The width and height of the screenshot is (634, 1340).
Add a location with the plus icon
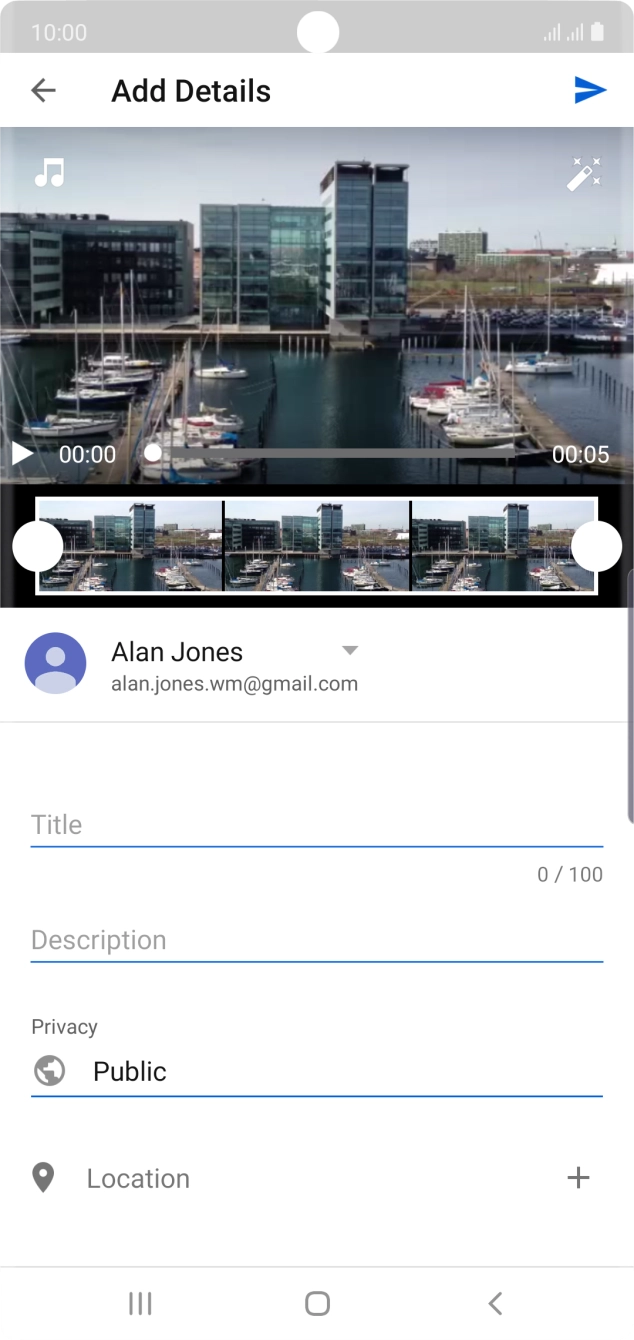[578, 1178]
